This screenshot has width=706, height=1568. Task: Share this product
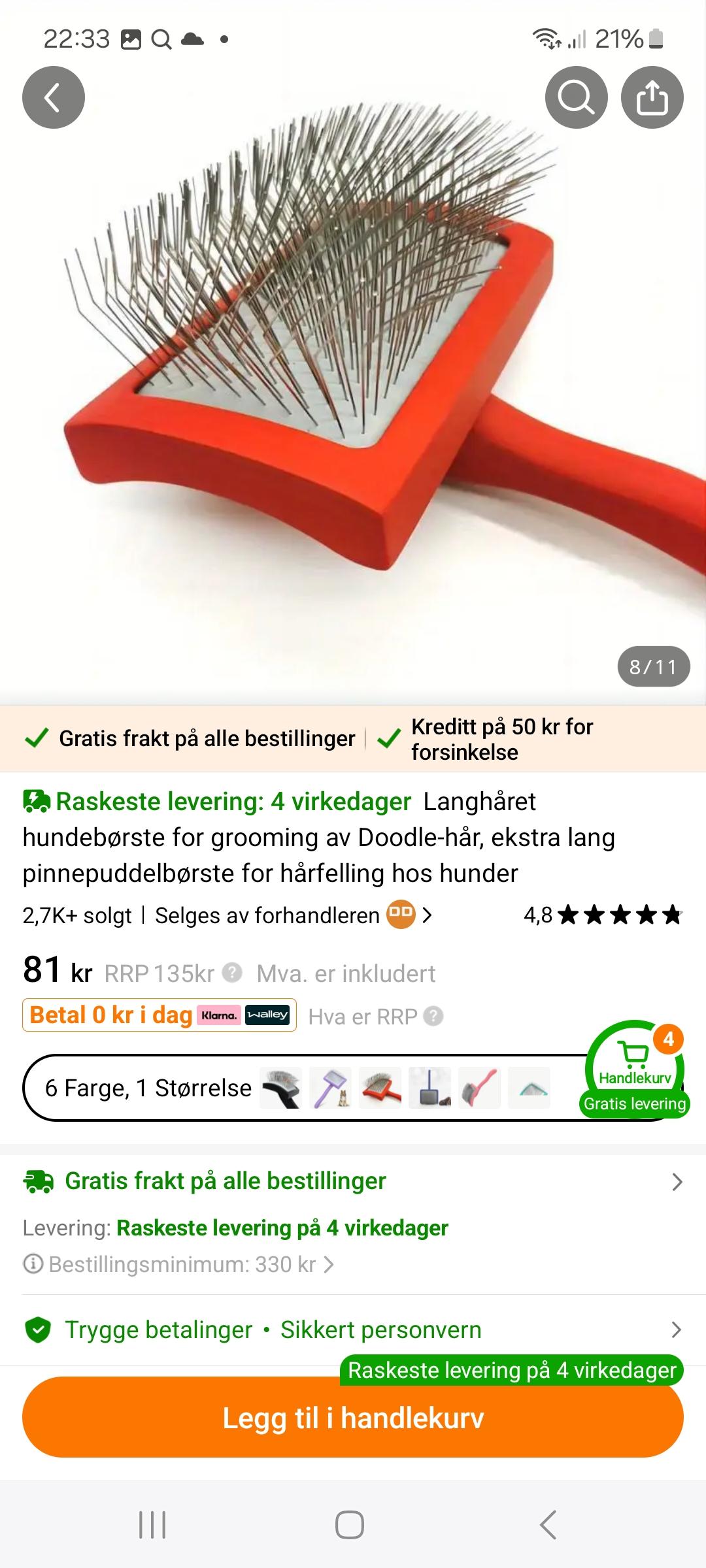(652, 97)
